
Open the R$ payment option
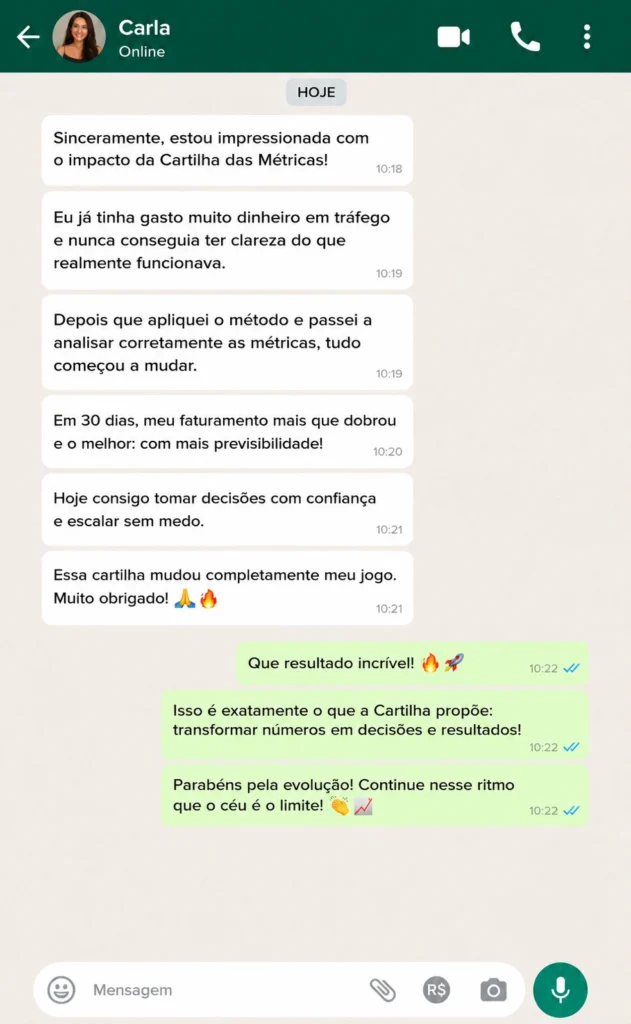pyautogui.click(x=436, y=990)
